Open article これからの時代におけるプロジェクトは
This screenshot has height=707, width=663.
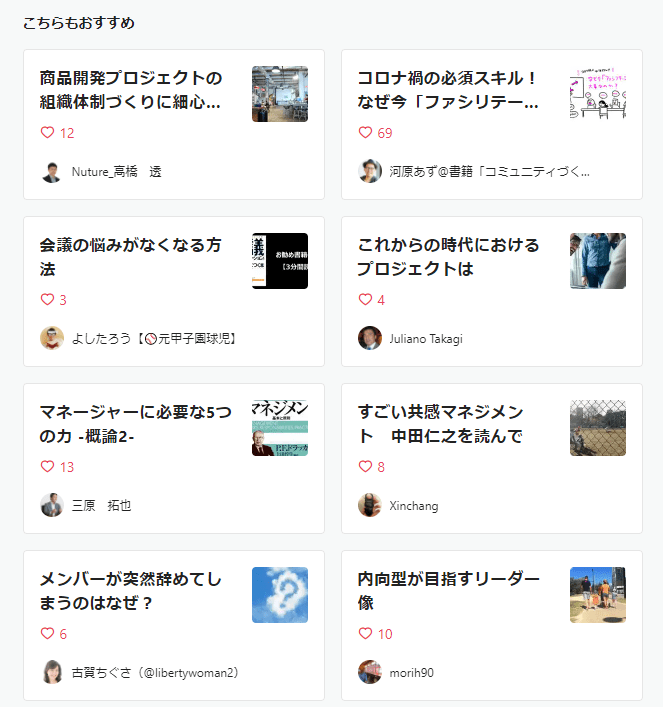coord(448,257)
